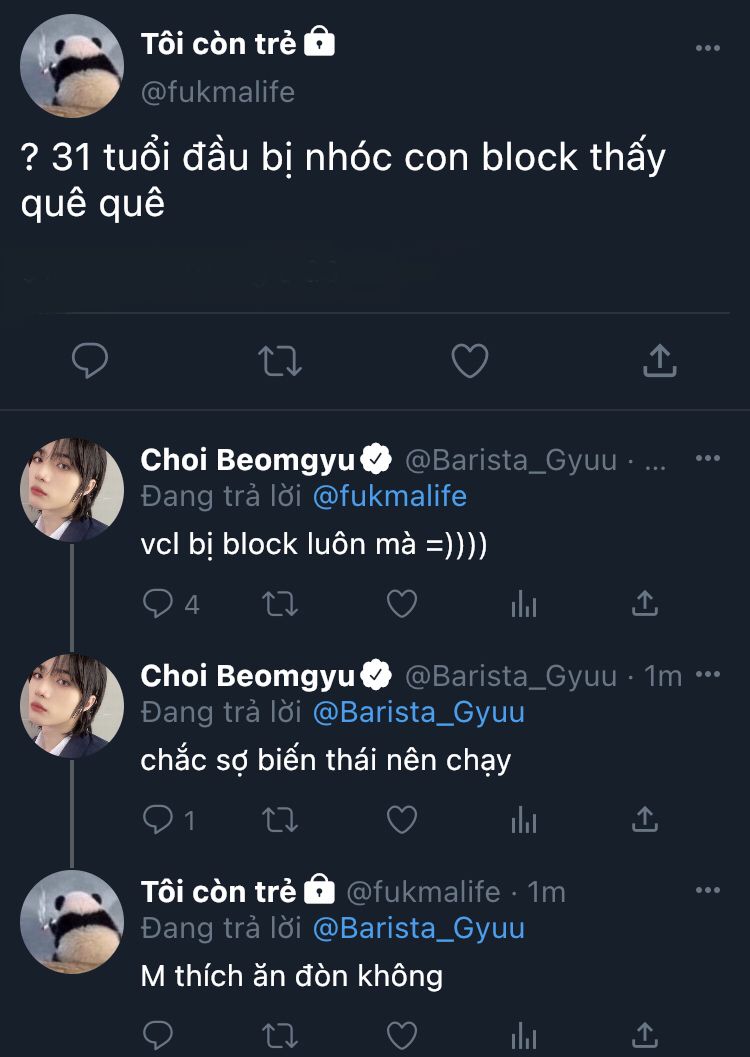The width and height of the screenshot is (750, 1057).
Task: Open overflow menu on the main tweet
Action: point(708,48)
